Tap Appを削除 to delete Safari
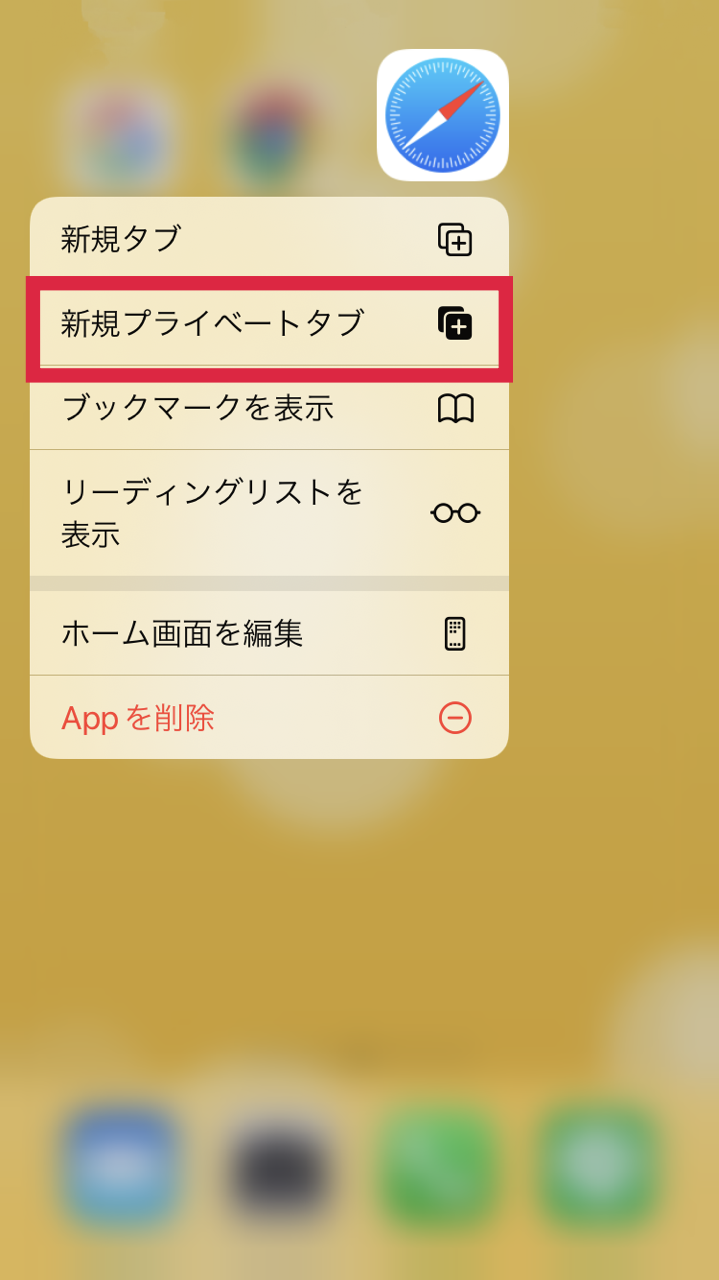This screenshot has height=1280, width=719. (268, 718)
